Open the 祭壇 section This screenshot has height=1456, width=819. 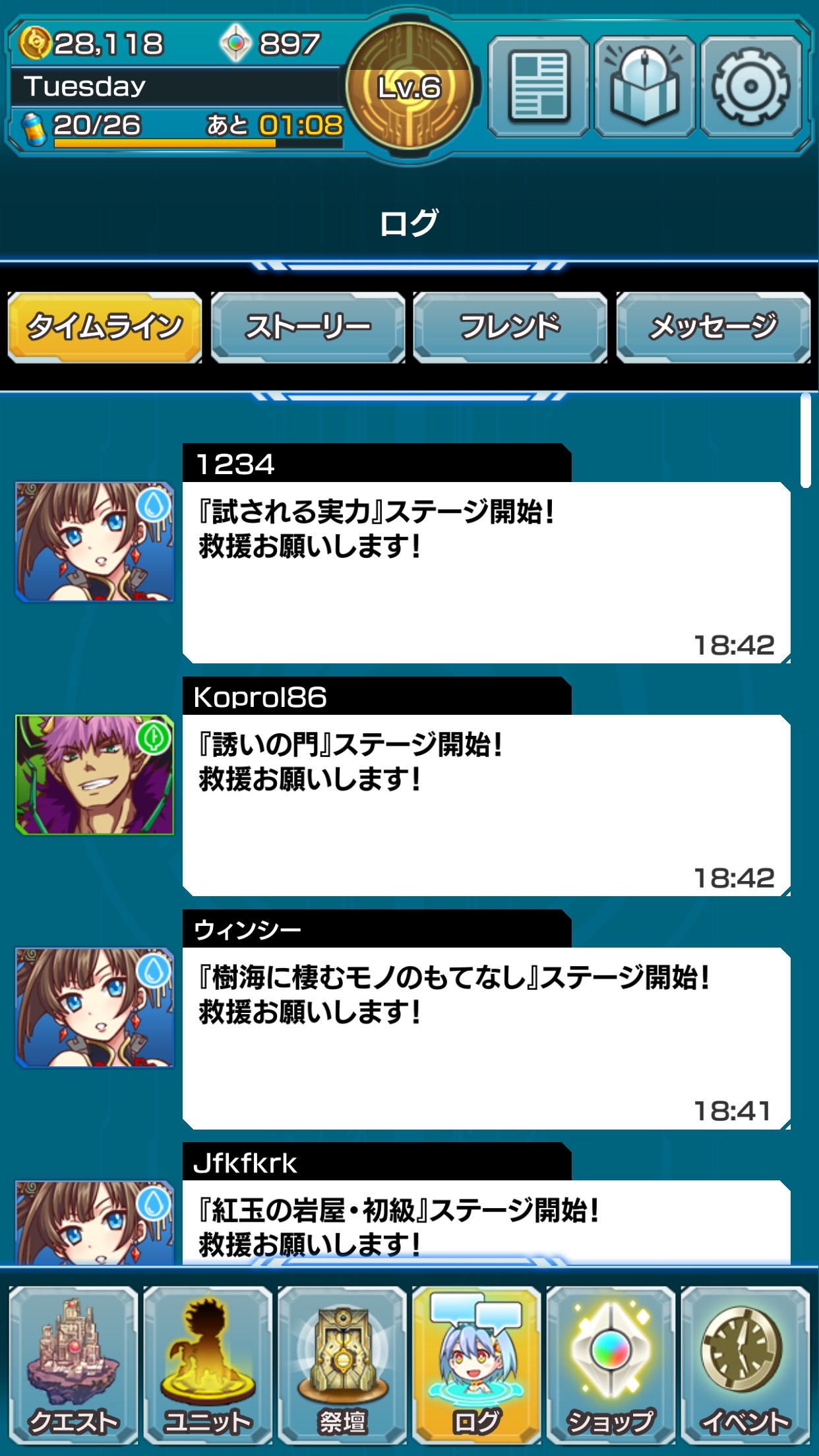coord(342,1364)
